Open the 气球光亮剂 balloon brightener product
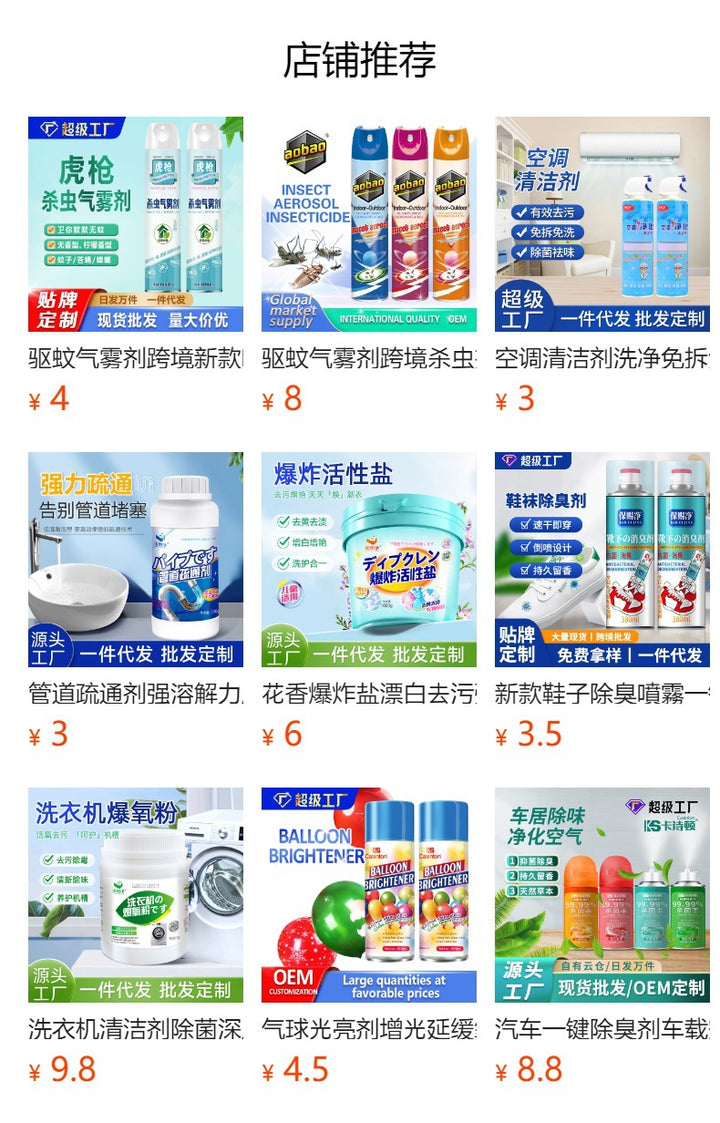 pyautogui.click(x=369, y=894)
